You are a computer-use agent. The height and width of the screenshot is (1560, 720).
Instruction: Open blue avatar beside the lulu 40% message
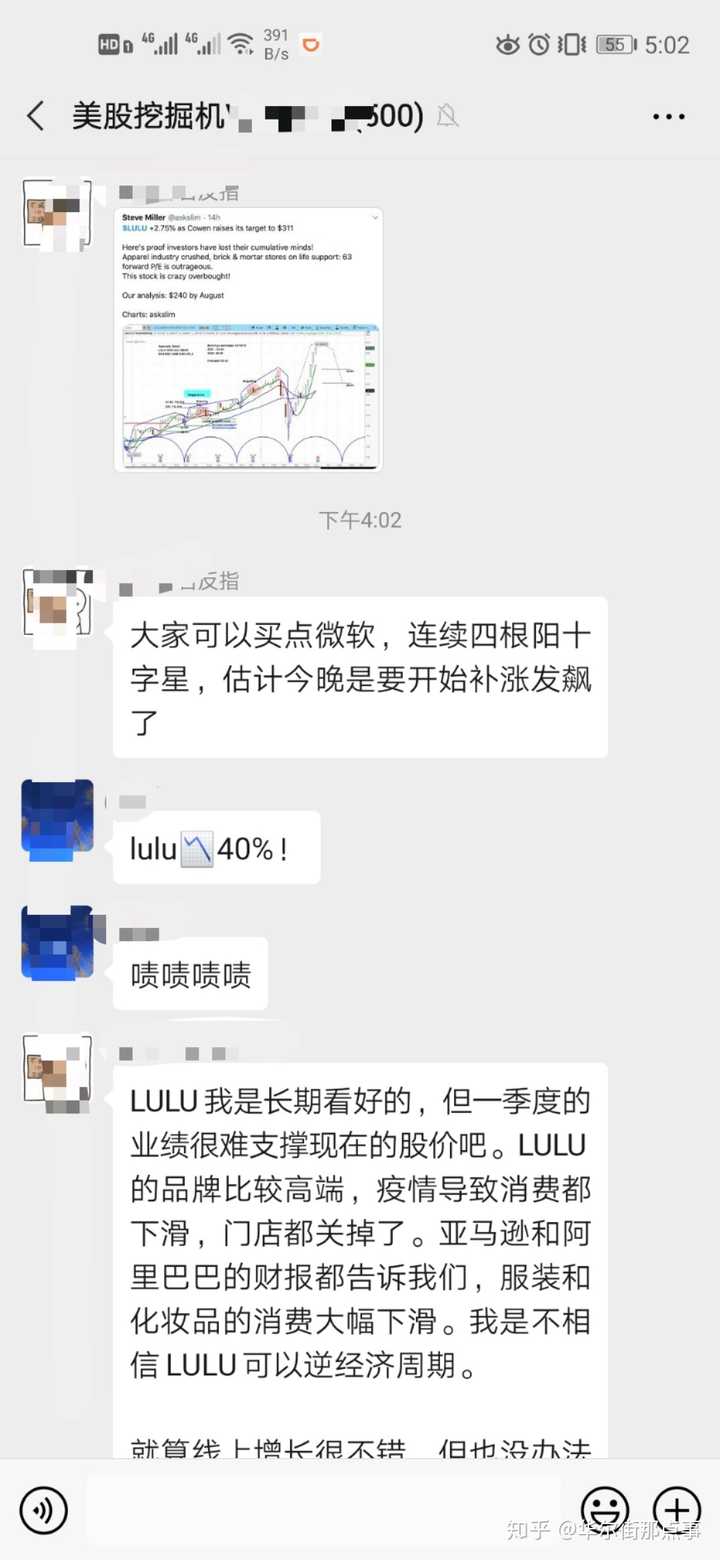(57, 818)
